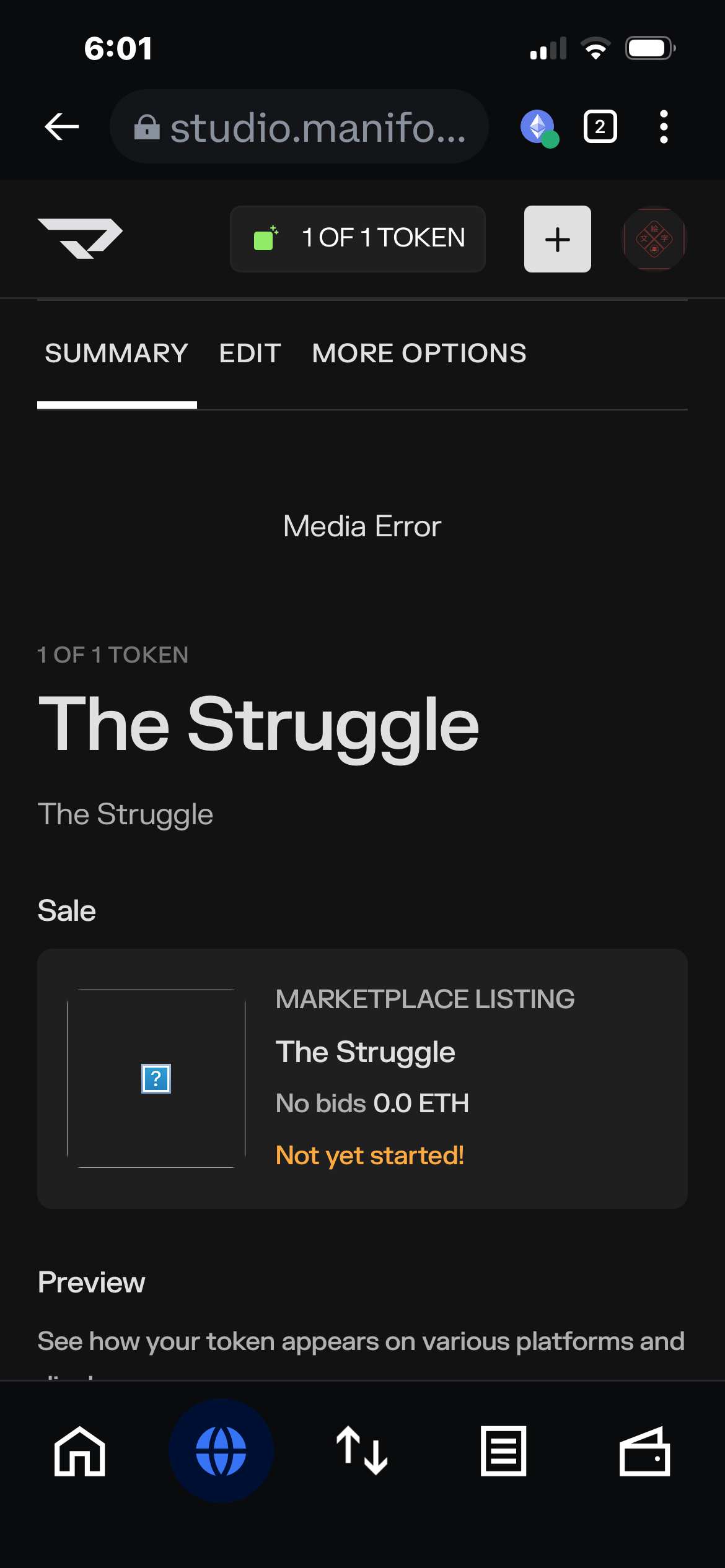Open the swap arrows tab
The height and width of the screenshot is (1568, 725).
click(x=362, y=1451)
